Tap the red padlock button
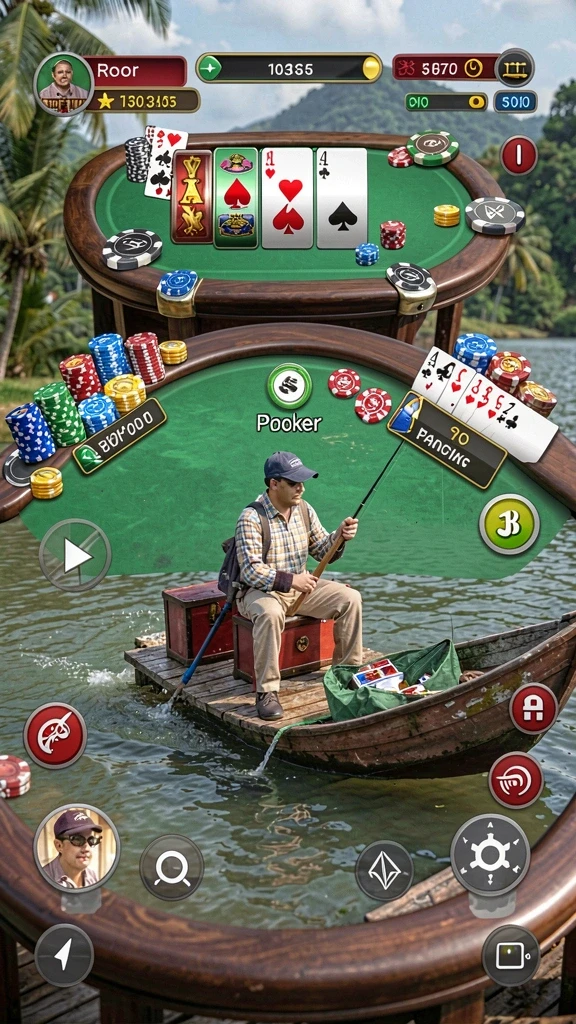The width and height of the screenshot is (576, 1024). [533, 709]
